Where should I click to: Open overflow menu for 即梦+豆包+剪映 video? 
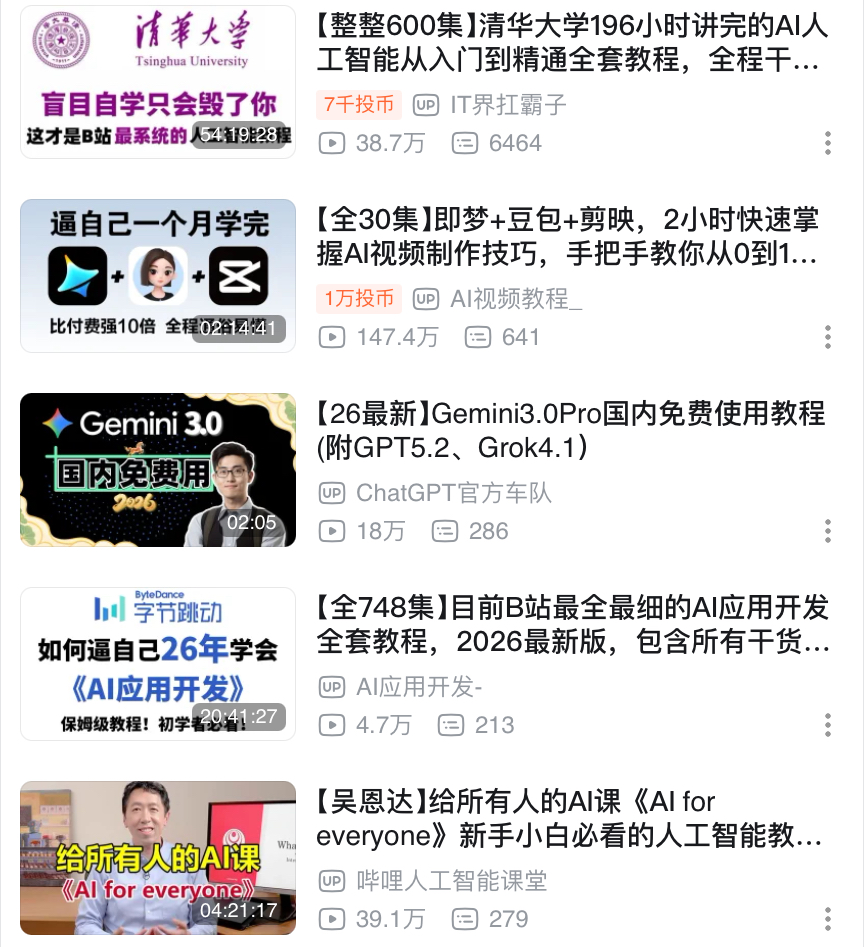(828, 337)
